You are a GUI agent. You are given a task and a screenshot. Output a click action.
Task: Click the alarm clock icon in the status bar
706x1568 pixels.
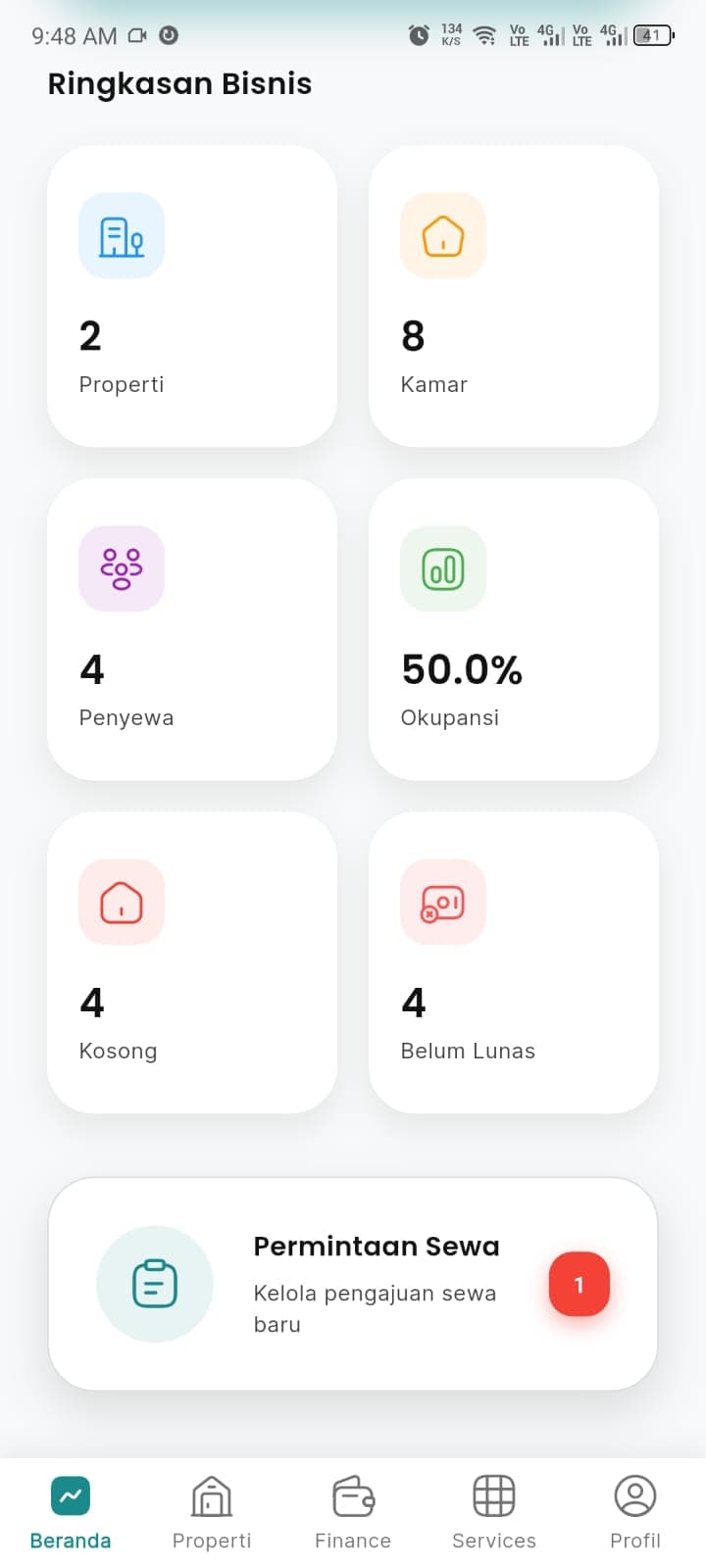click(x=419, y=35)
